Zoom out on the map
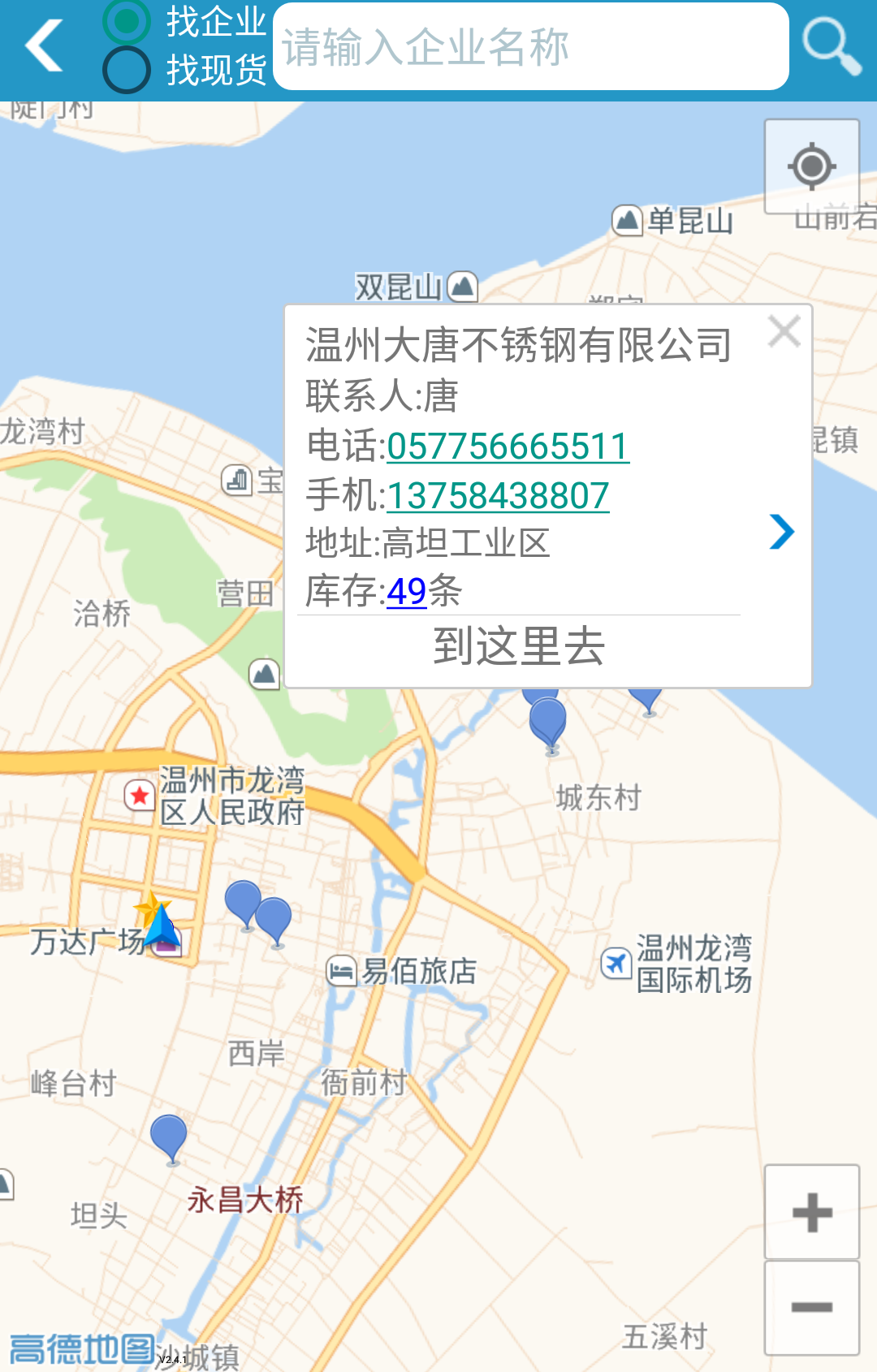The width and height of the screenshot is (877, 1372). (x=811, y=1307)
